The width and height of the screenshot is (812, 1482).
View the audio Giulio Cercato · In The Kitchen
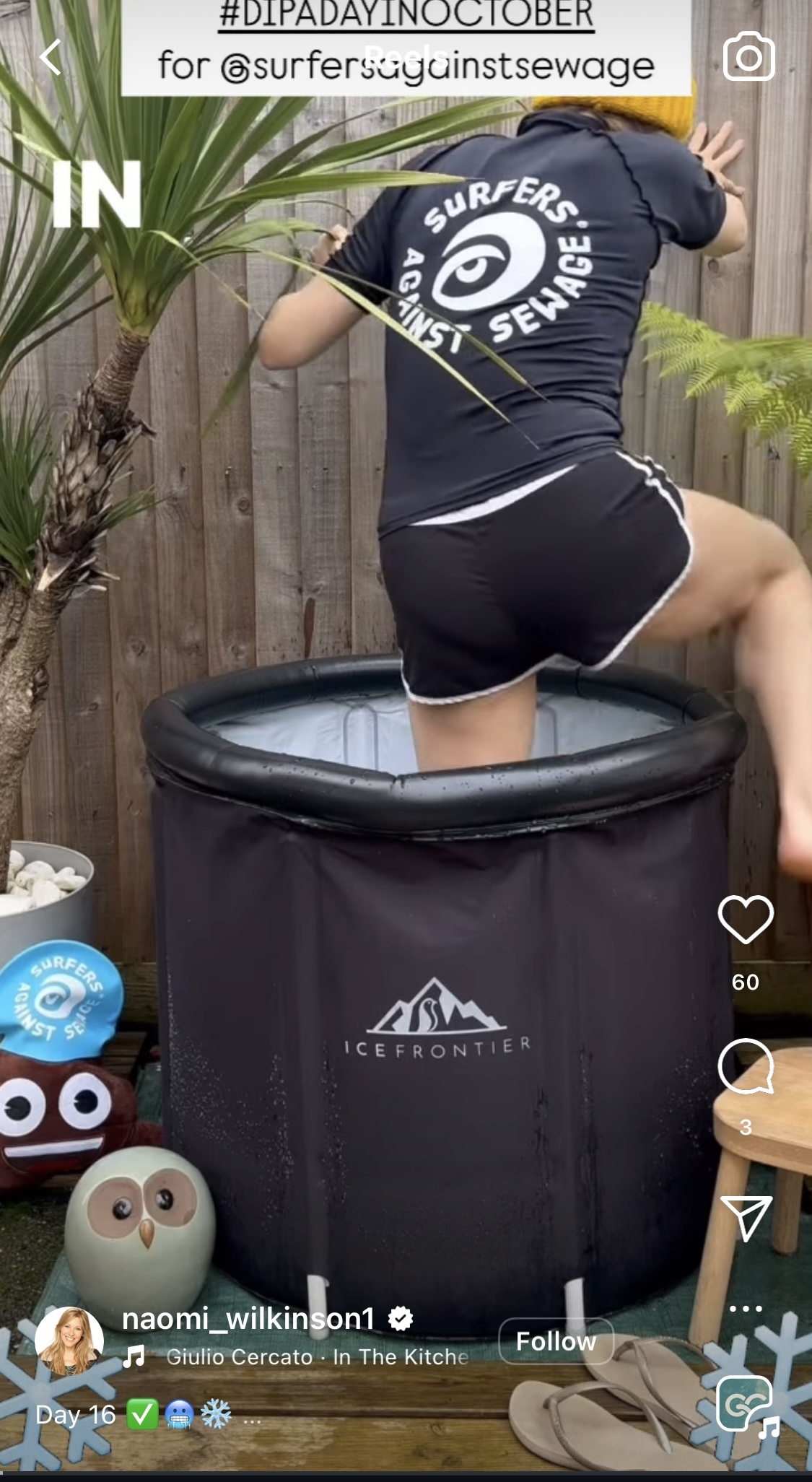click(x=317, y=1356)
